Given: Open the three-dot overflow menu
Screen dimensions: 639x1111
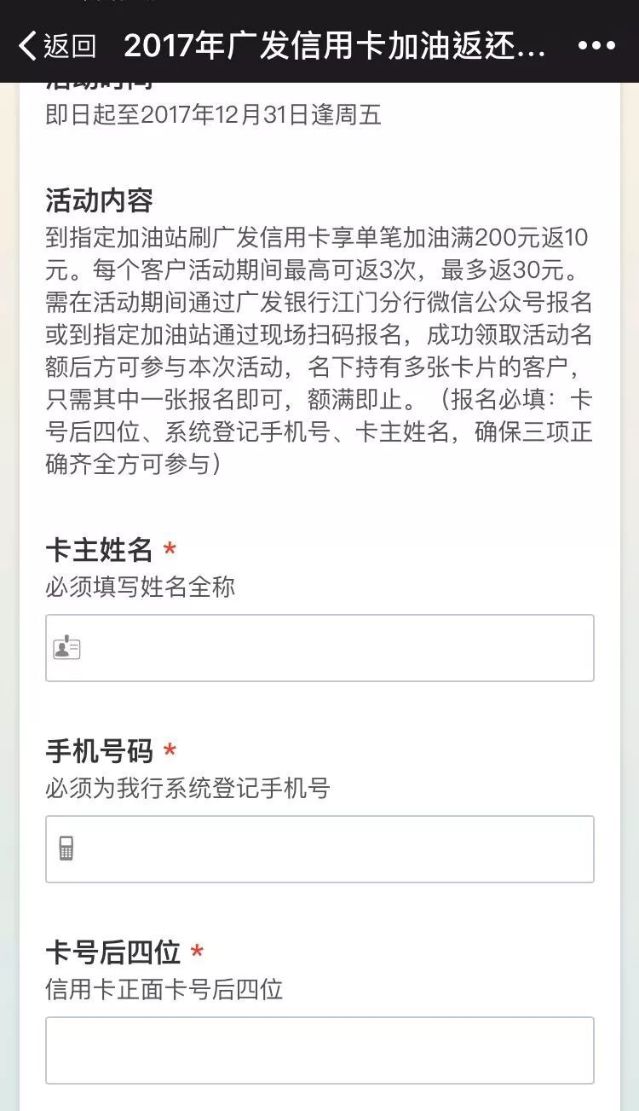Looking at the screenshot, I should (596, 46).
